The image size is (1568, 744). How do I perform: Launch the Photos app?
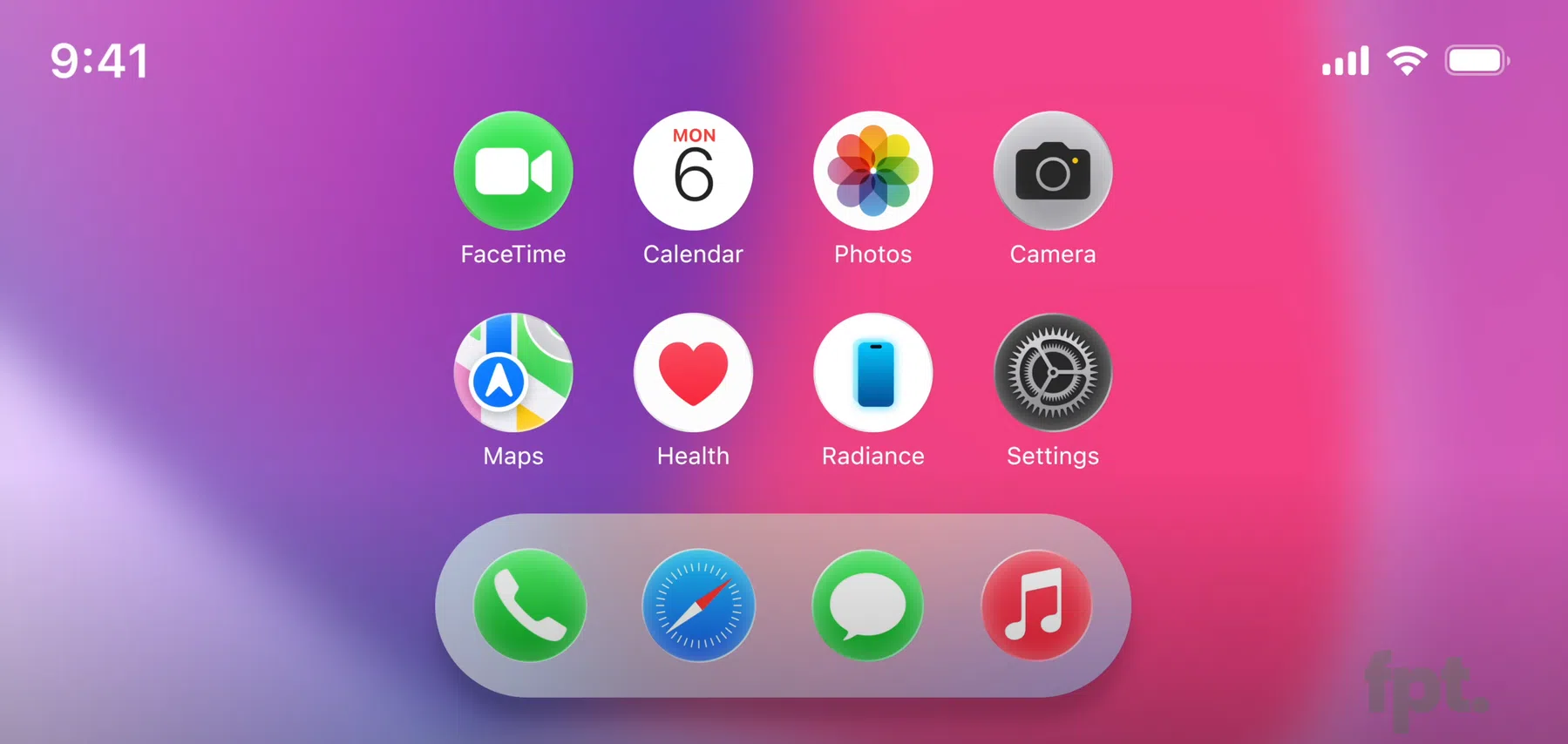click(x=872, y=171)
